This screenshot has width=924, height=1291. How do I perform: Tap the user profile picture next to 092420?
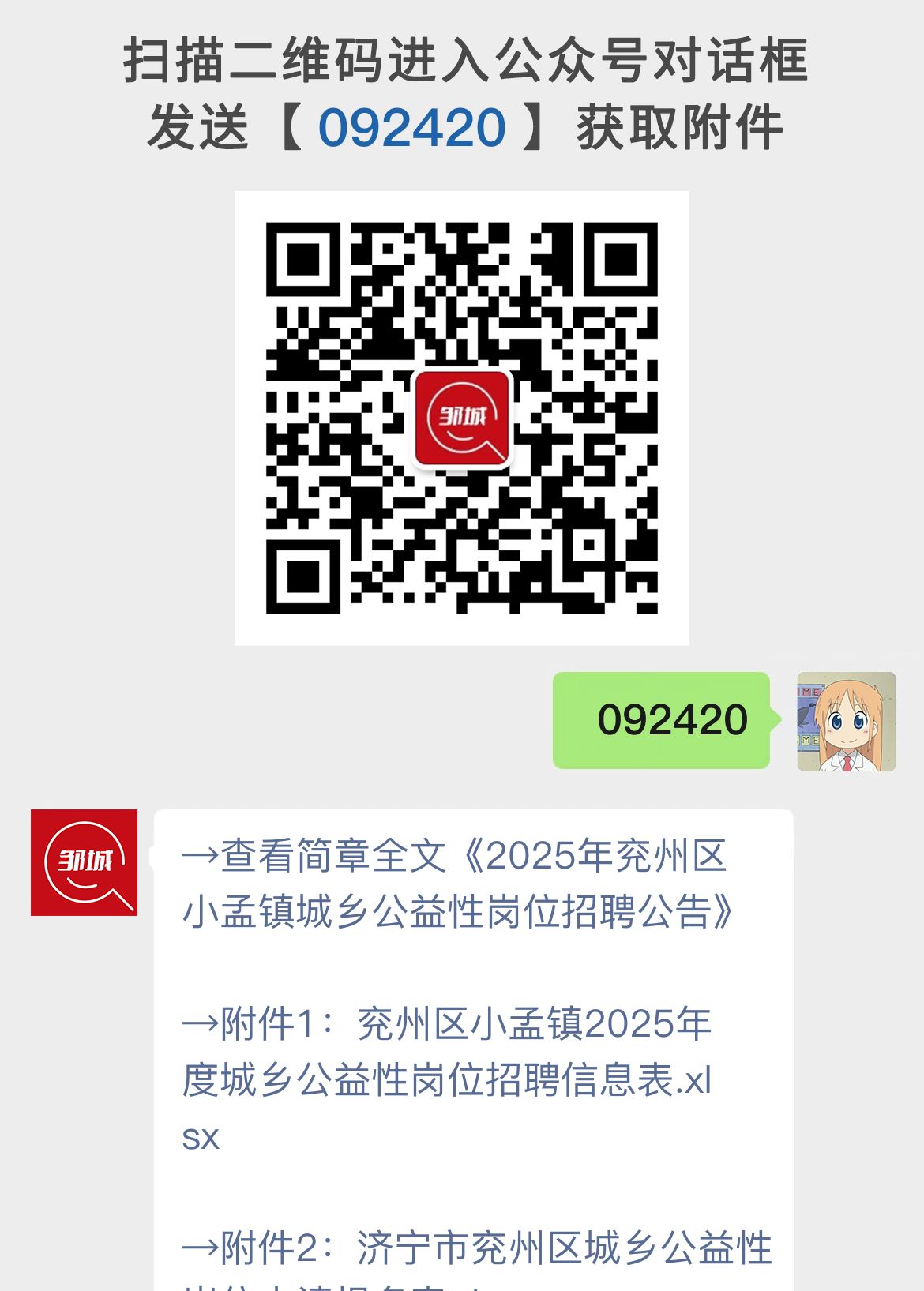[x=845, y=722]
